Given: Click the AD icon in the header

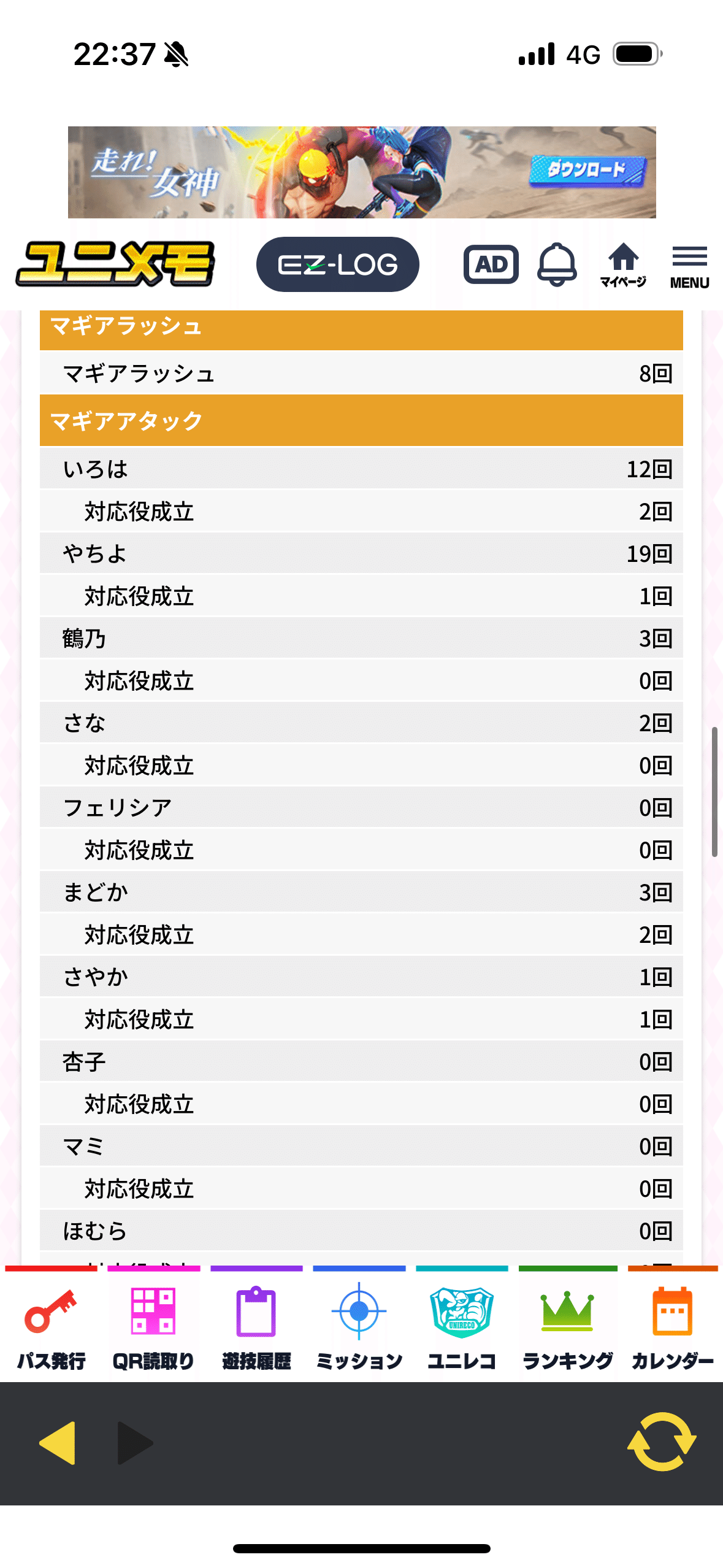Looking at the screenshot, I should (492, 264).
